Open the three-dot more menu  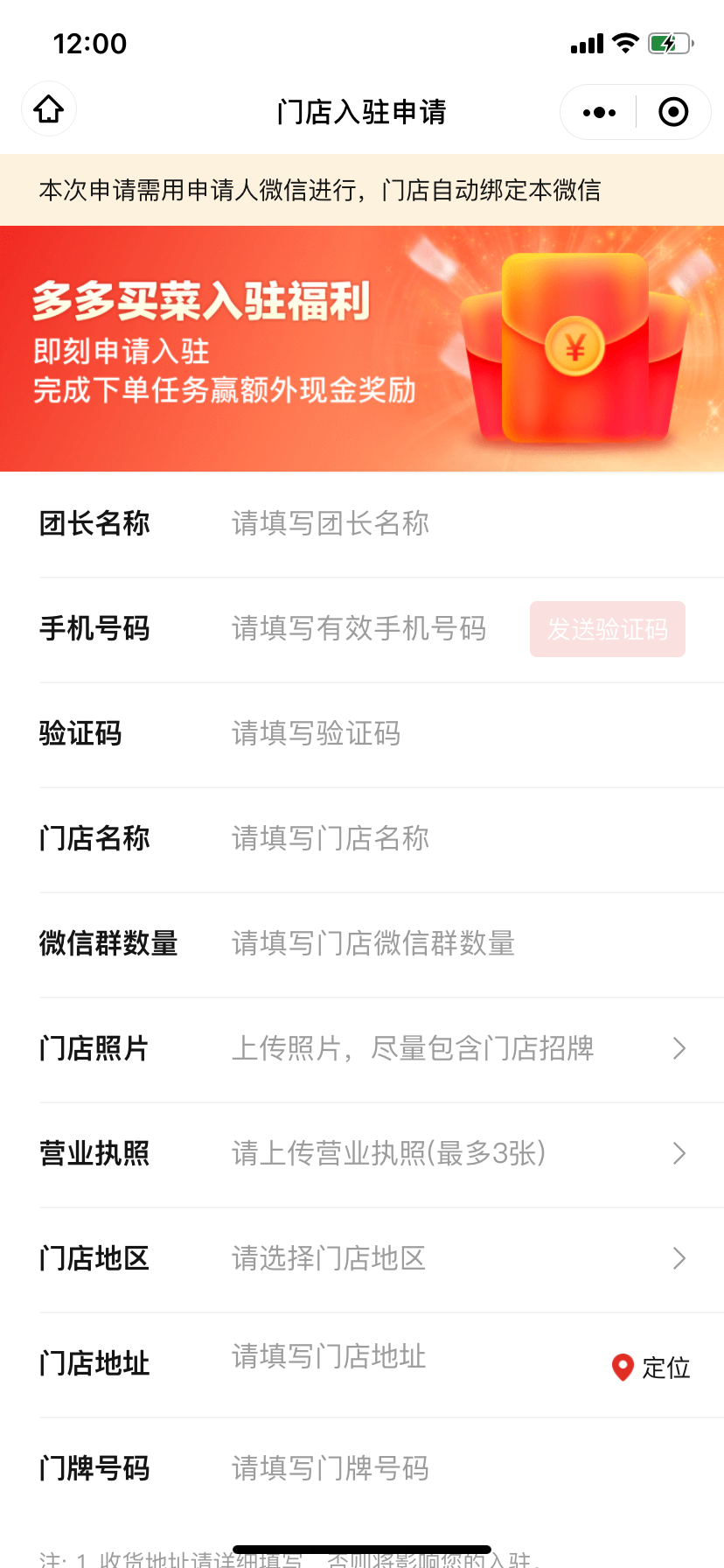coord(599,112)
